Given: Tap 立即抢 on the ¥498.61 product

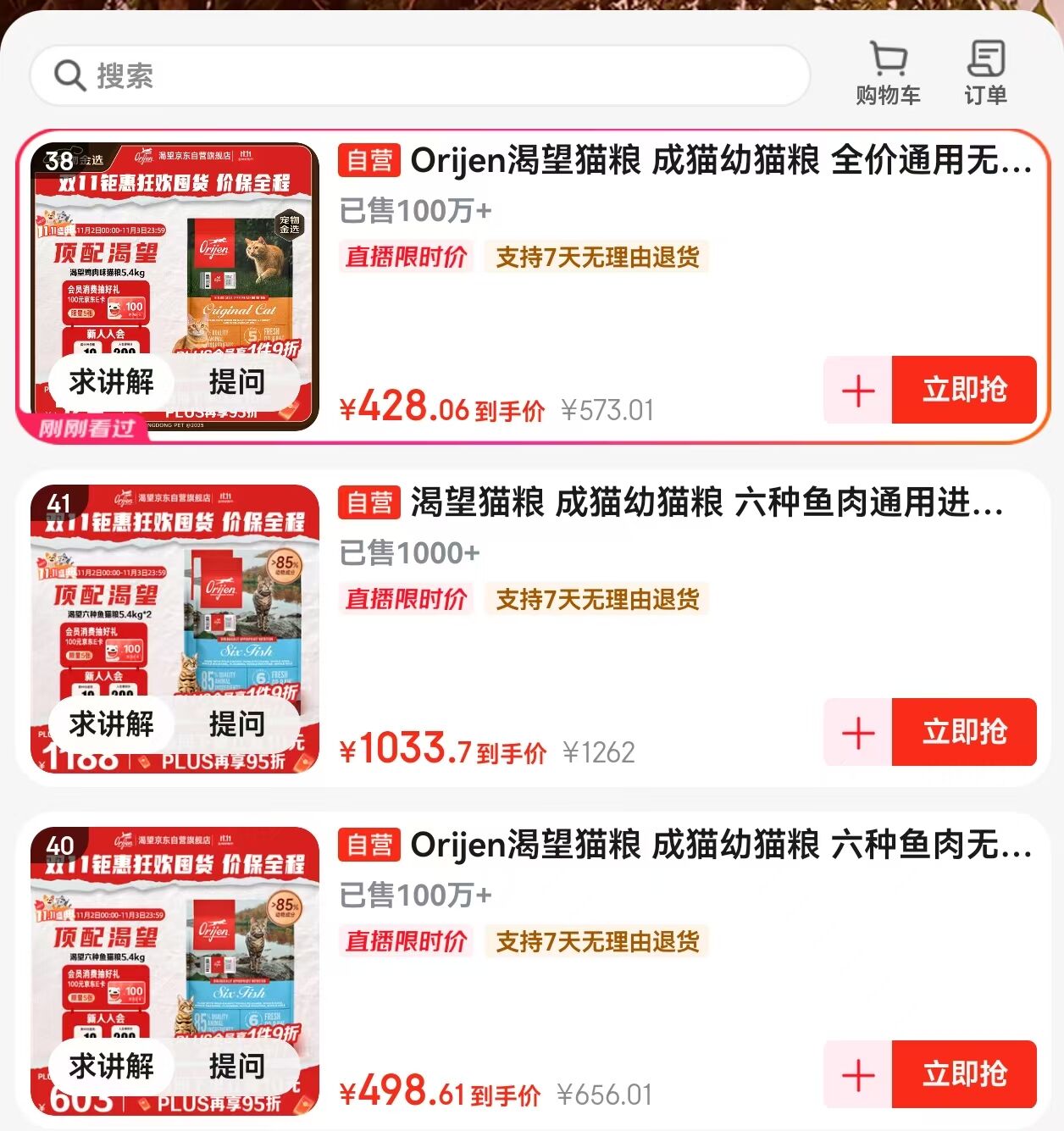Looking at the screenshot, I should 964,1073.
